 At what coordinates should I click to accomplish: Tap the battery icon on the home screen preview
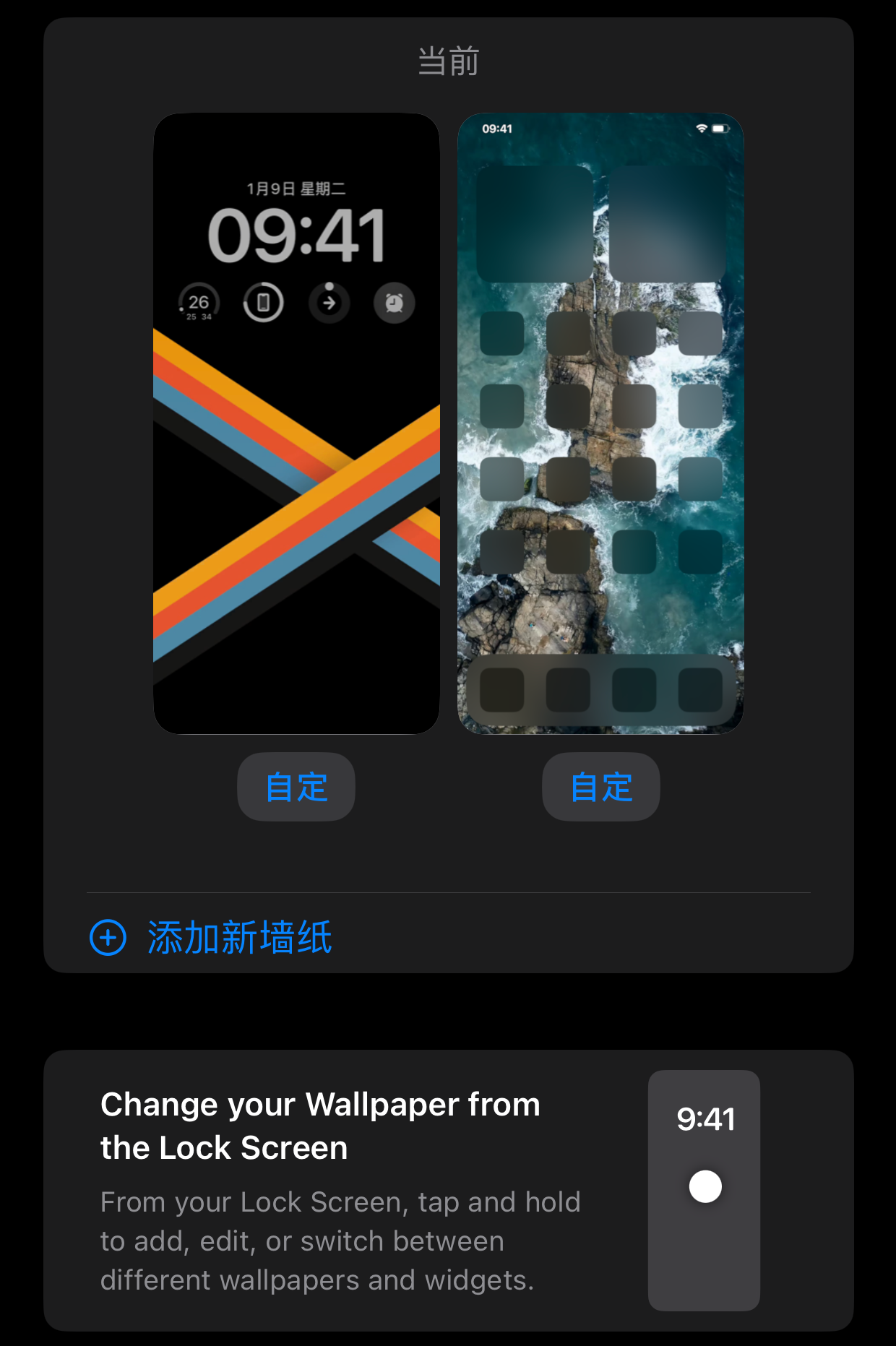(720, 127)
